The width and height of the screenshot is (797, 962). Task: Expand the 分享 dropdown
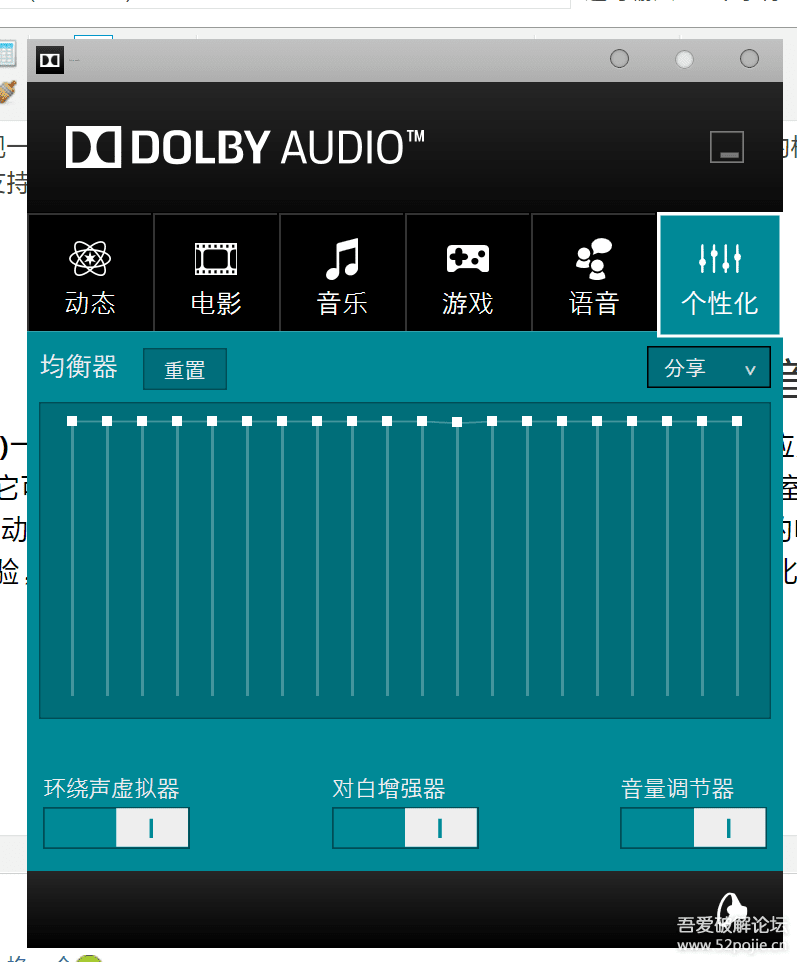pyautogui.click(x=709, y=368)
